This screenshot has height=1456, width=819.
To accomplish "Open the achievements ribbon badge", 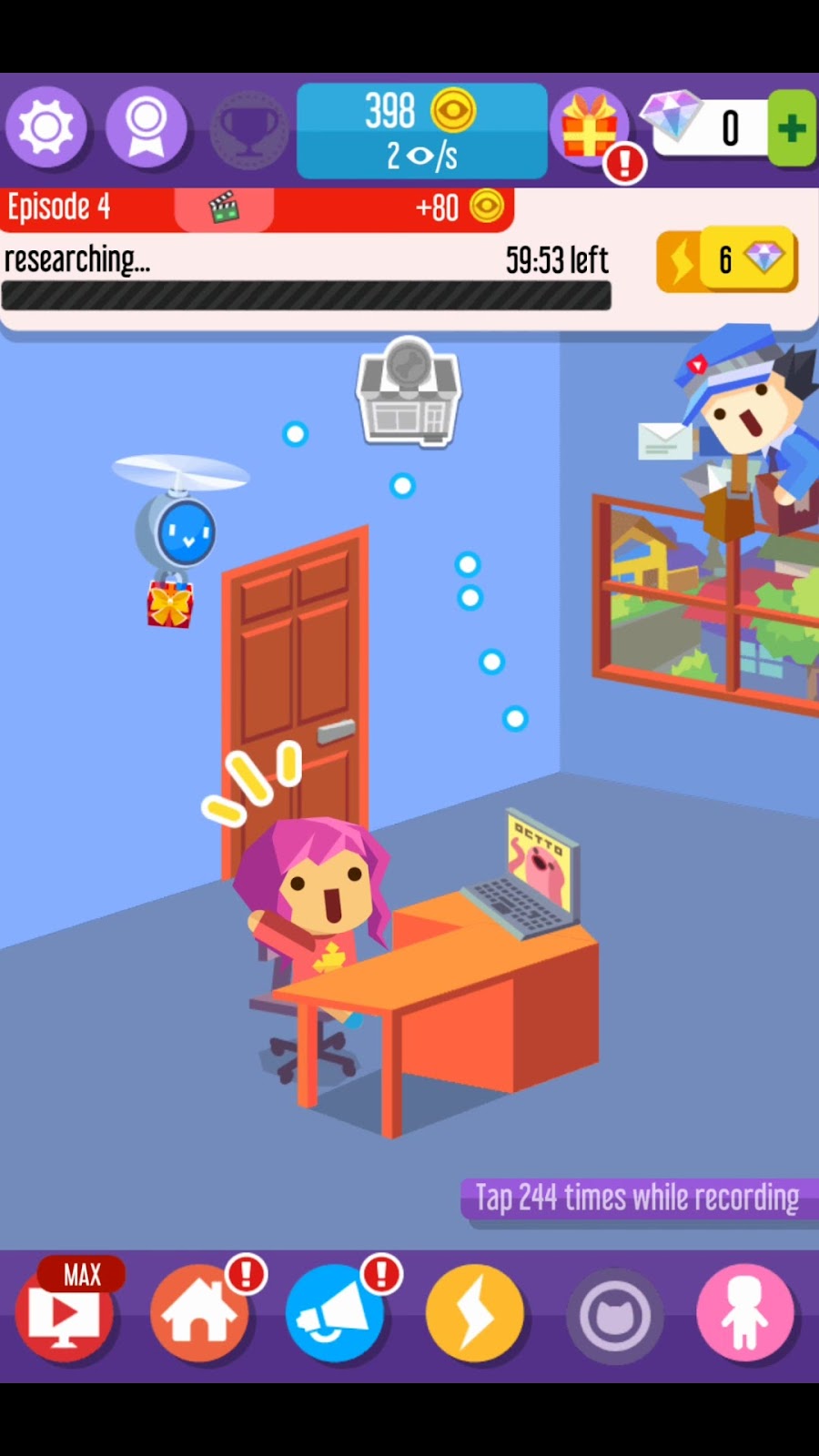I will point(147,128).
